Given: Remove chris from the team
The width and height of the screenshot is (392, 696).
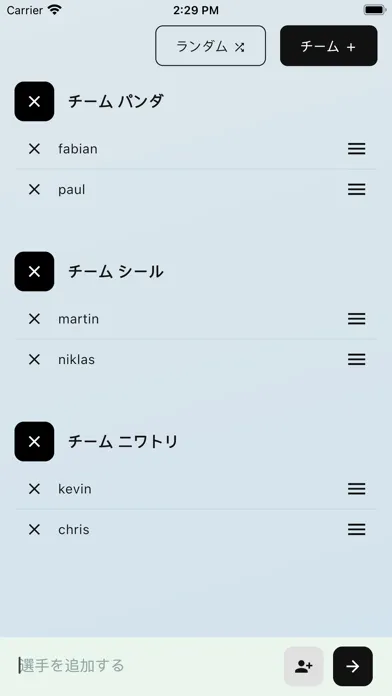Looking at the screenshot, I should point(34,530).
